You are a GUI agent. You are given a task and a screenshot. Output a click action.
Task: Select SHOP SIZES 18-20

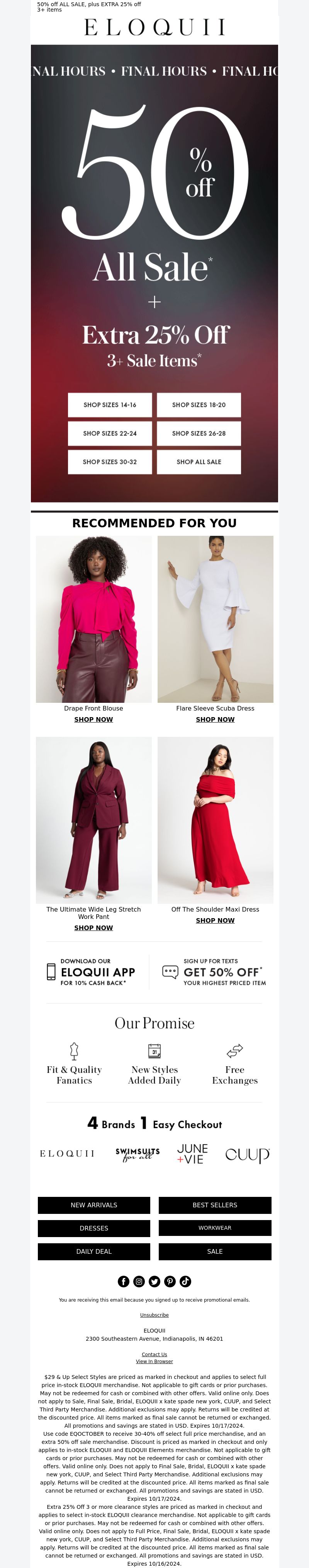pyautogui.click(x=198, y=405)
